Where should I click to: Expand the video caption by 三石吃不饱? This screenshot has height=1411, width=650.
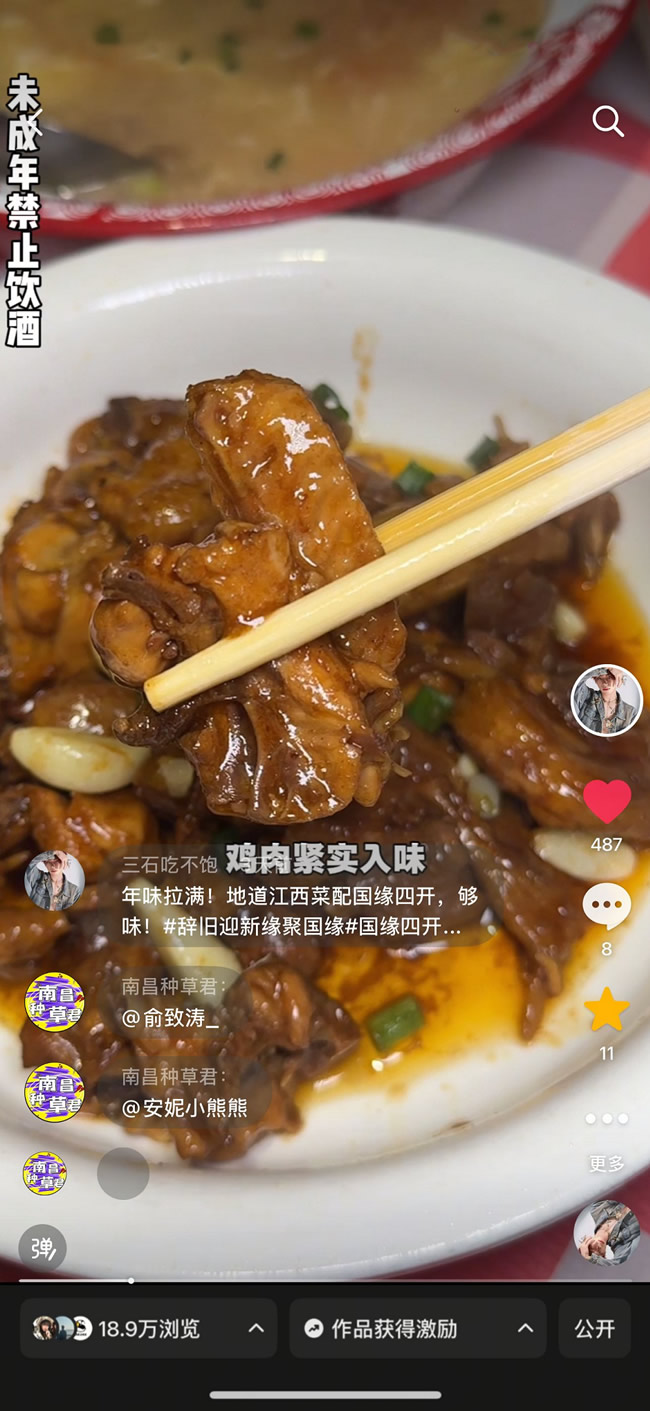coord(300,912)
